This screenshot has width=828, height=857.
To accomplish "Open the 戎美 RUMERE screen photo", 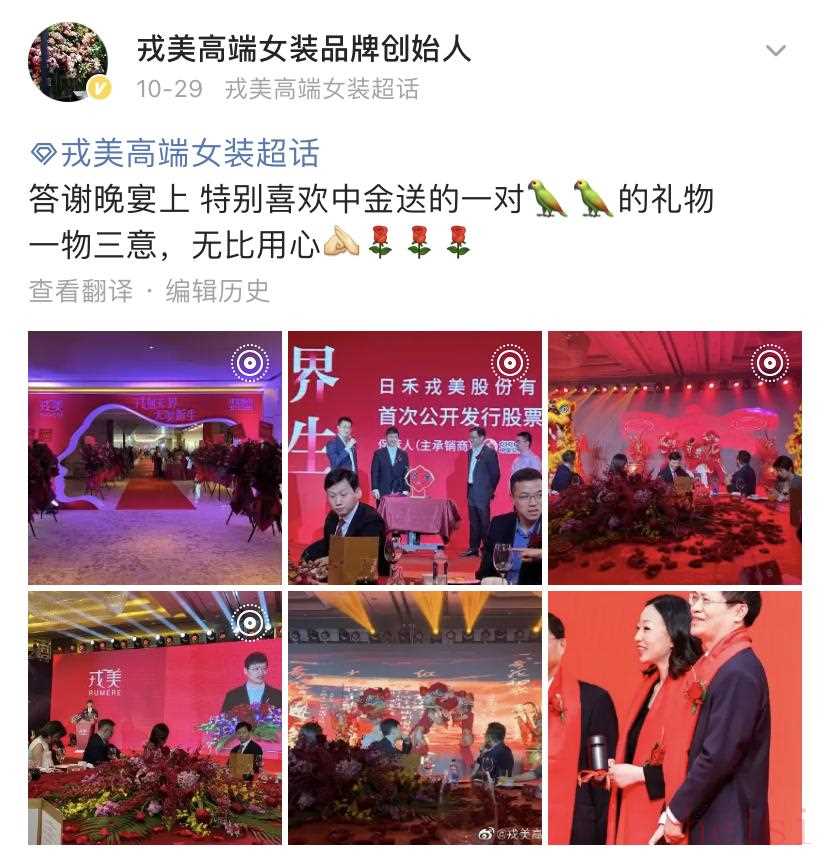I will (x=155, y=717).
